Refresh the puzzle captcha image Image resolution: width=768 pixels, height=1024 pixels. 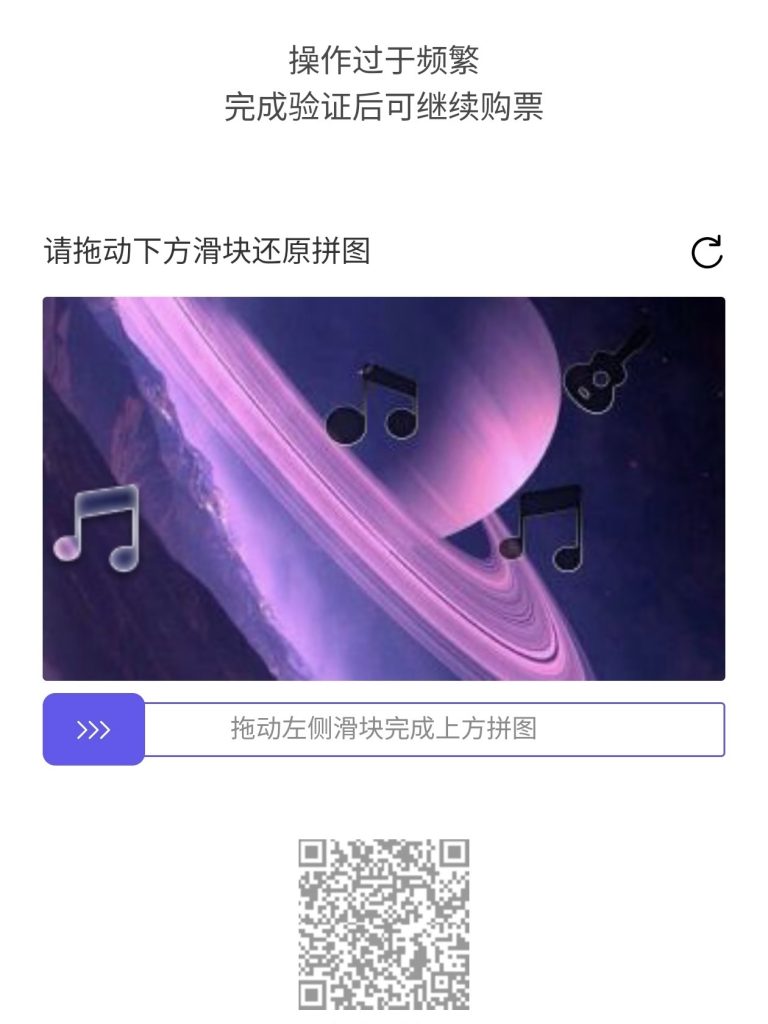coord(707,253)
